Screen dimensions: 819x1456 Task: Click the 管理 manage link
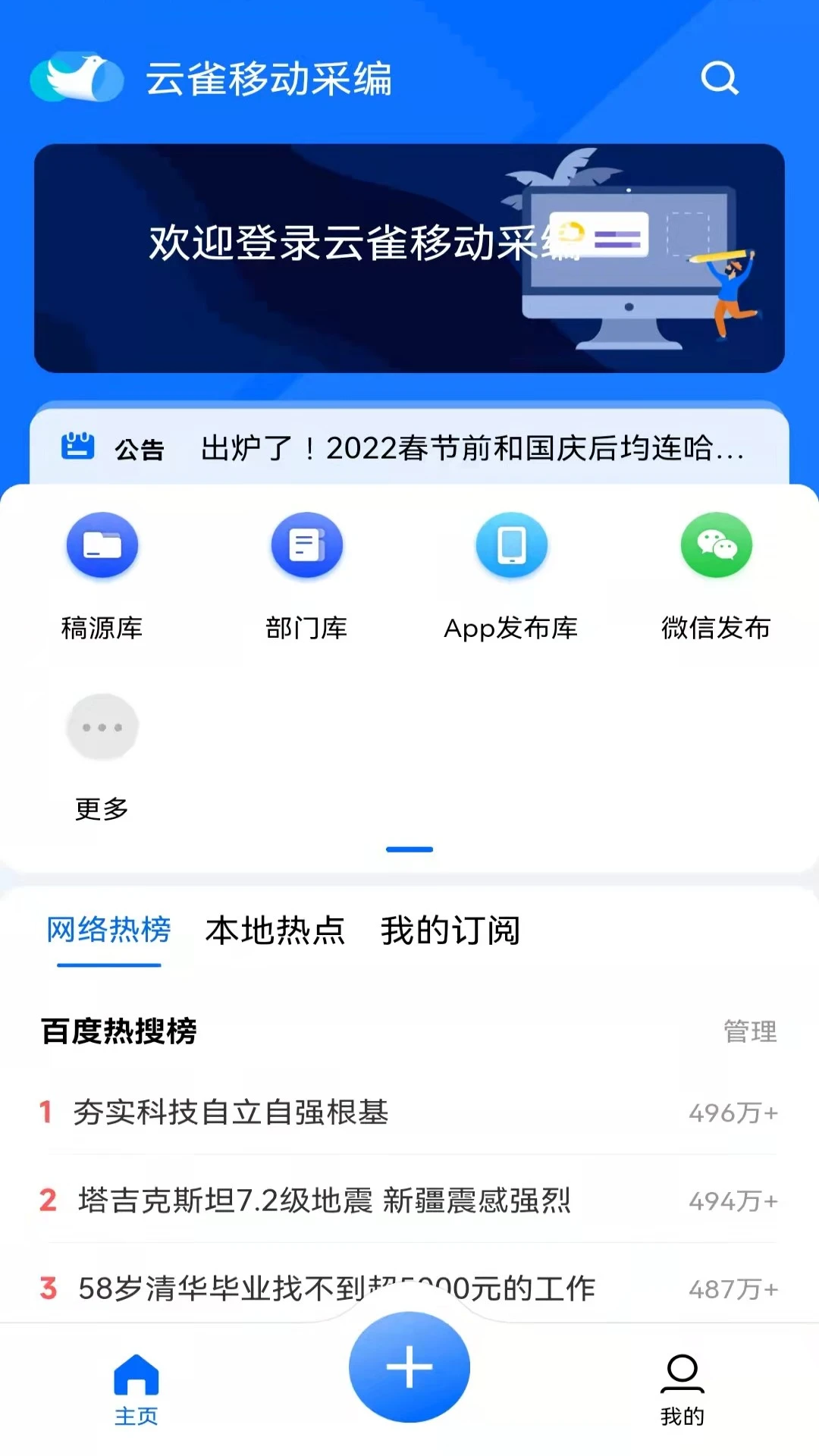pyautogui.click(x=750, y=1031)
